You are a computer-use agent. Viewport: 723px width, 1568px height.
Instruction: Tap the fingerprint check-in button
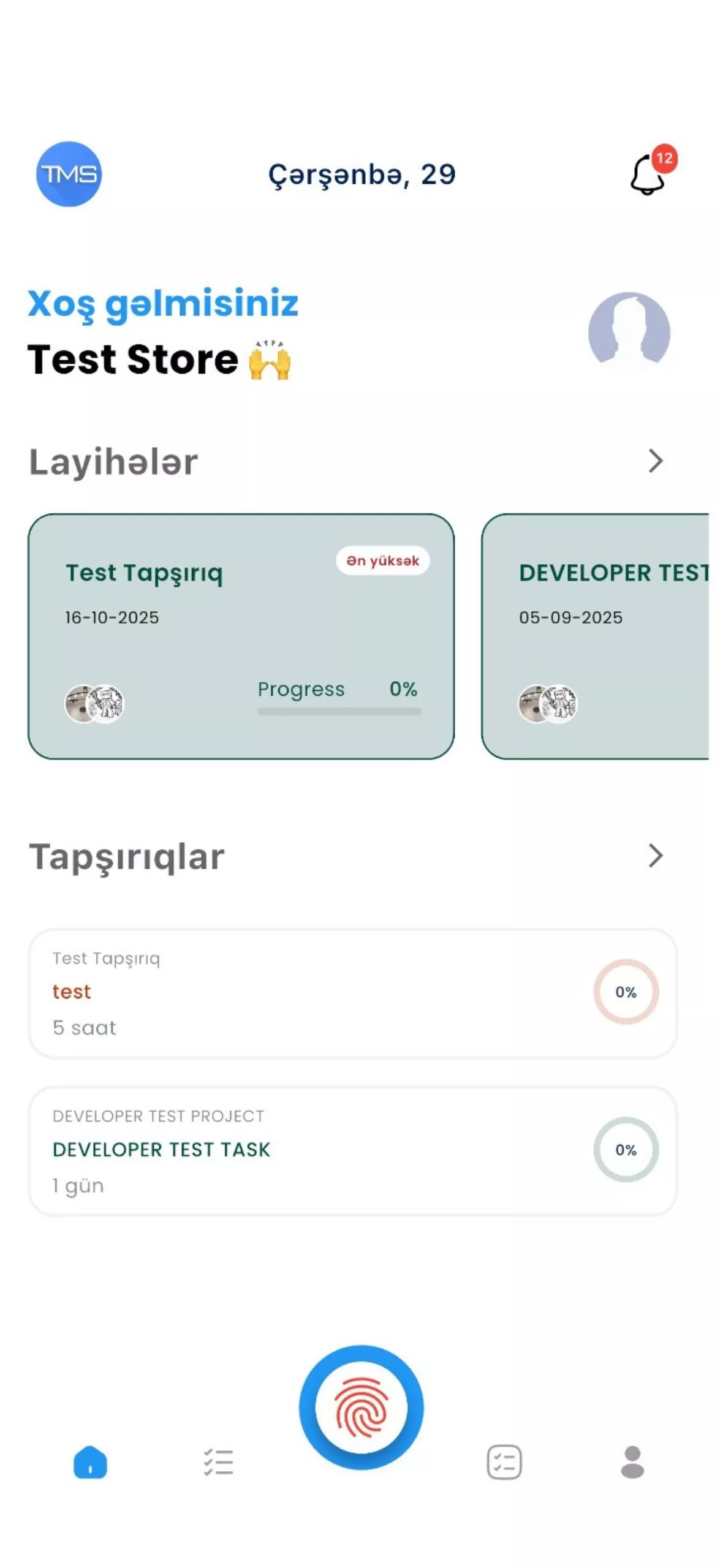click(361, 1406)
